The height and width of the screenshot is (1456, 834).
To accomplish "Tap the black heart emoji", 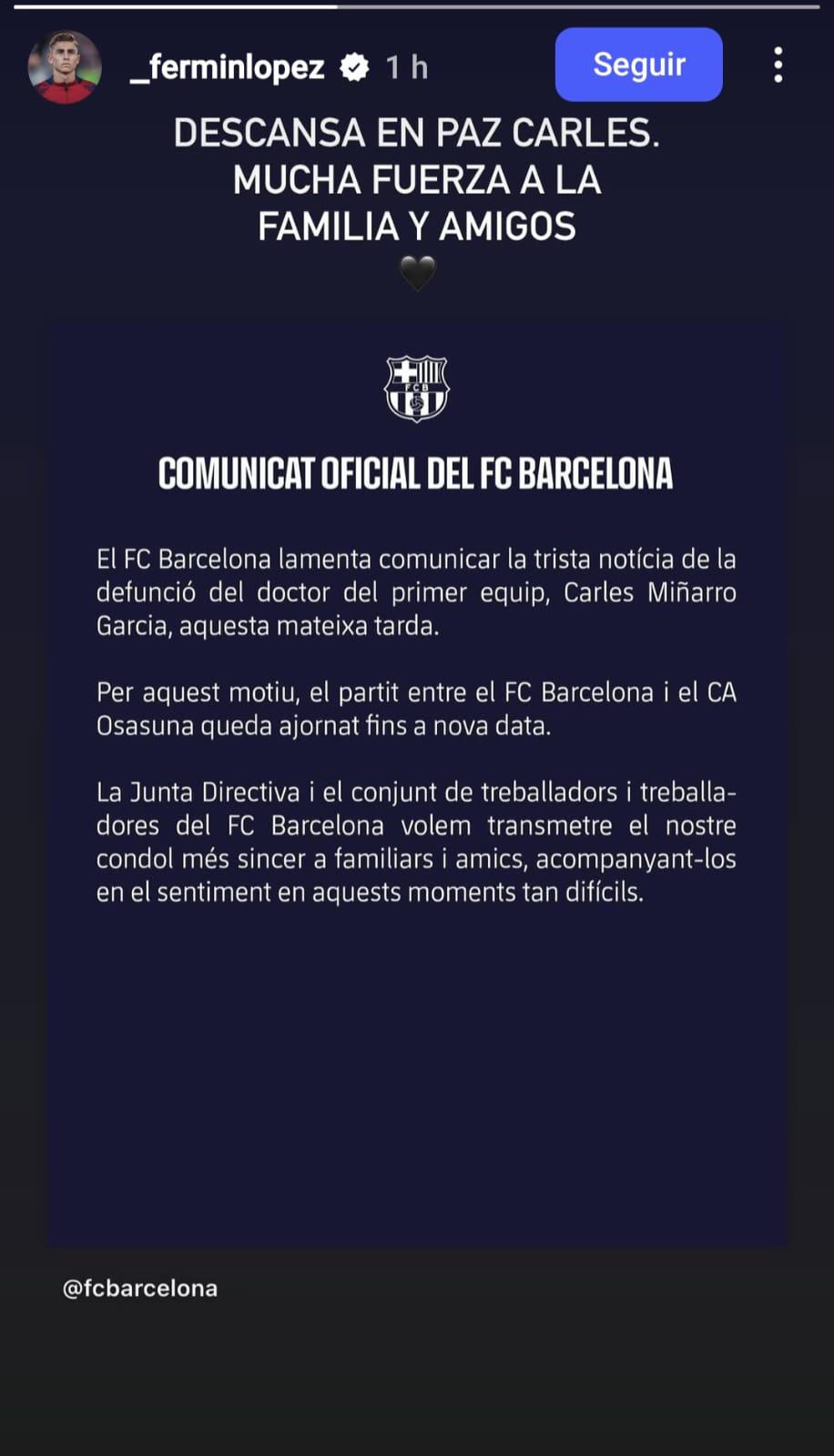I will 417,271.
